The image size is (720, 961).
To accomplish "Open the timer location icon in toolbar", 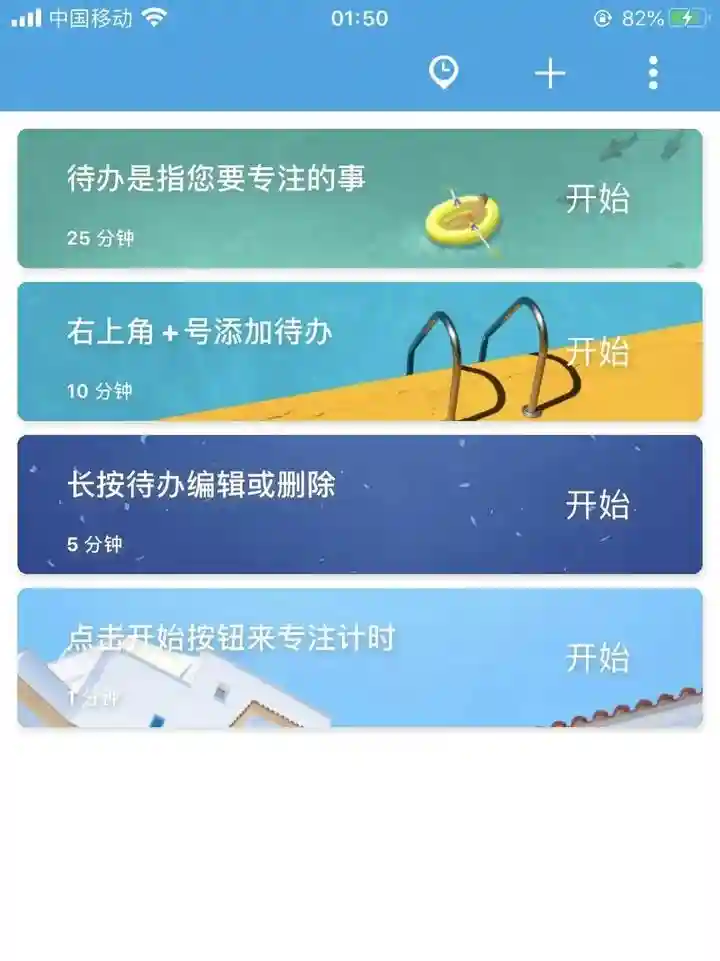I will click(x=443, y=73).
